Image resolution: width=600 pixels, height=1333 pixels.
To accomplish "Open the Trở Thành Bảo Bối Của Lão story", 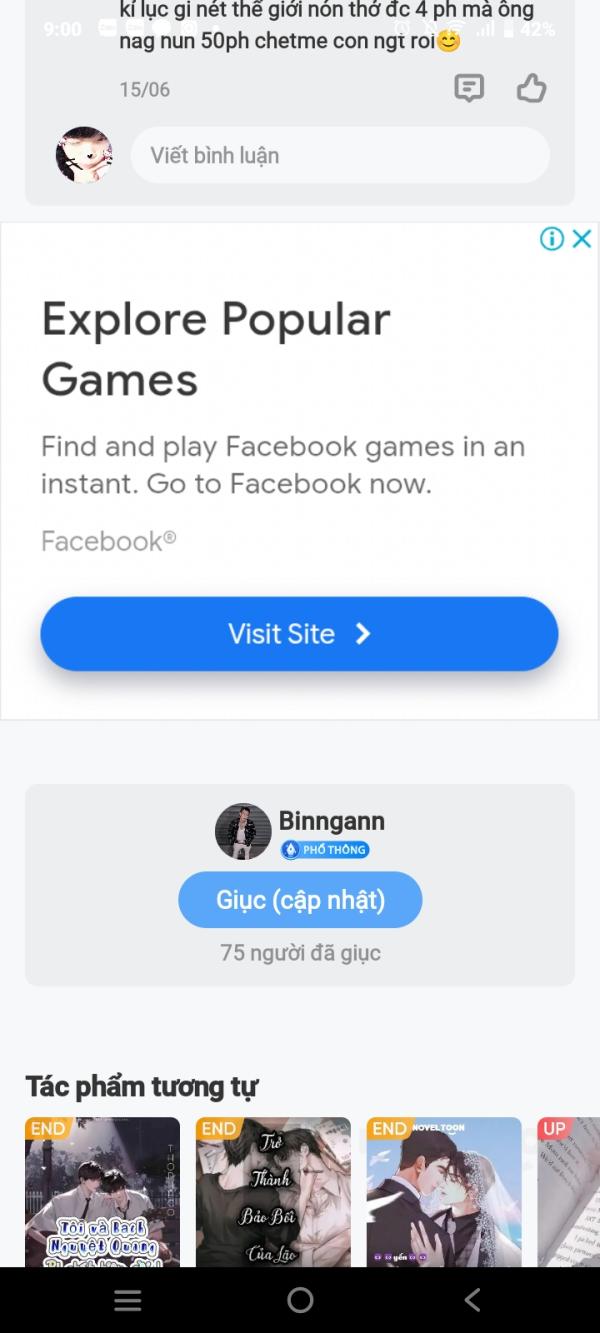I will (273, 1192).
